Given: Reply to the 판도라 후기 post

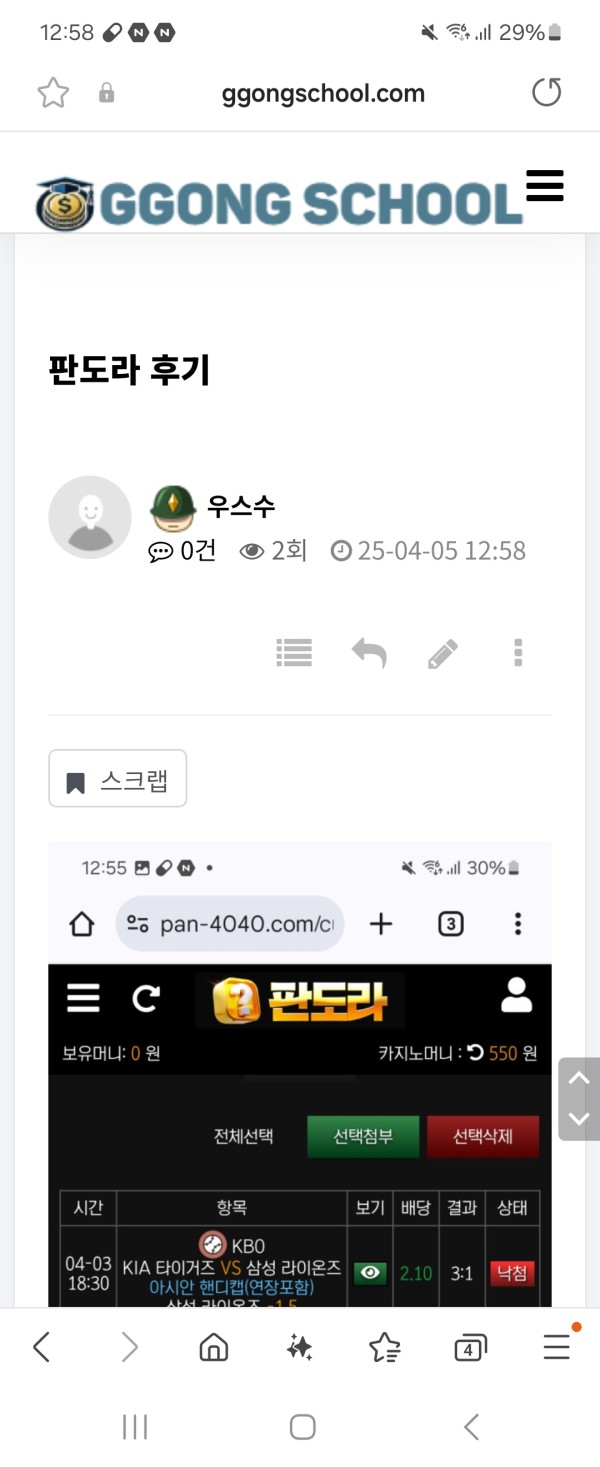Looking at the screenshot, I should click(369, 653).
